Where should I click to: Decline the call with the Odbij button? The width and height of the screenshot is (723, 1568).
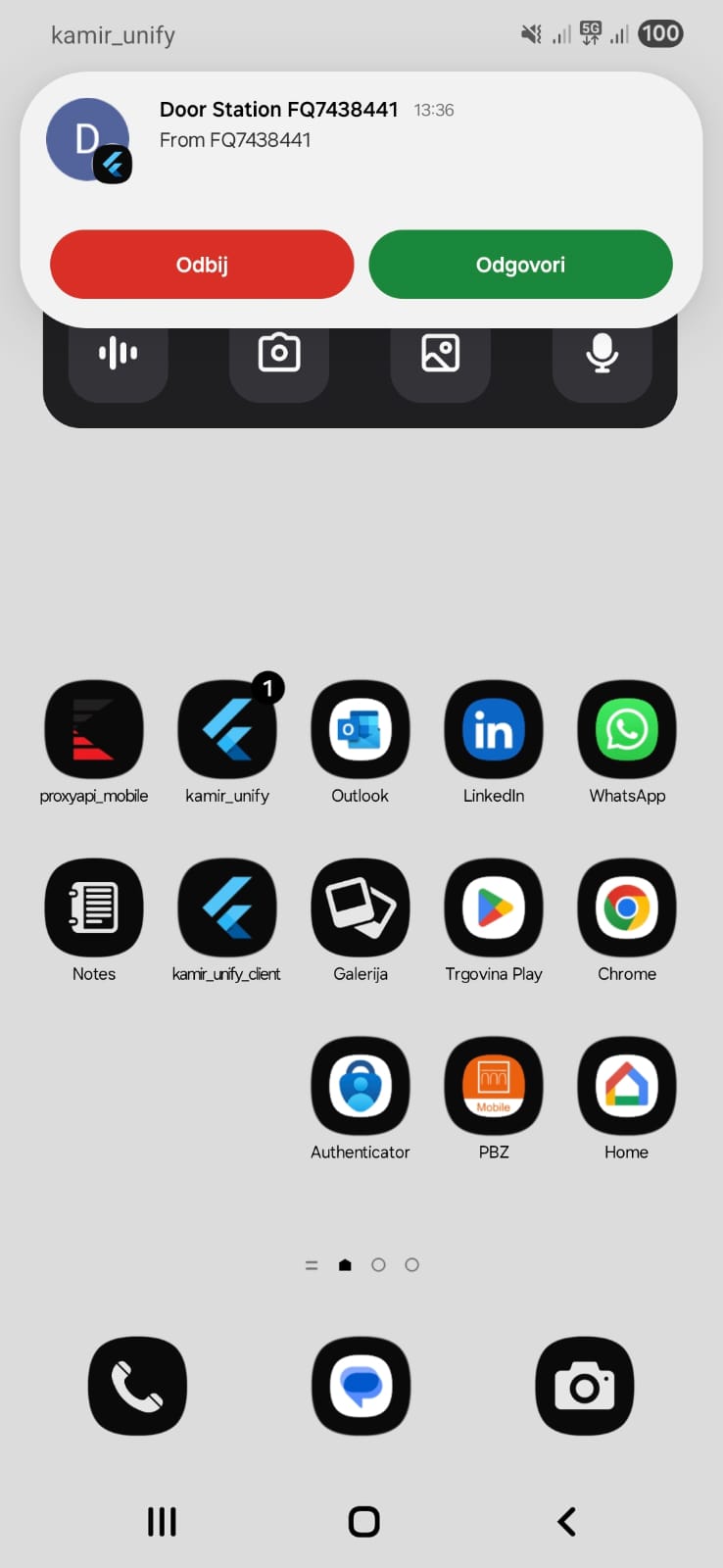point(202,265)
